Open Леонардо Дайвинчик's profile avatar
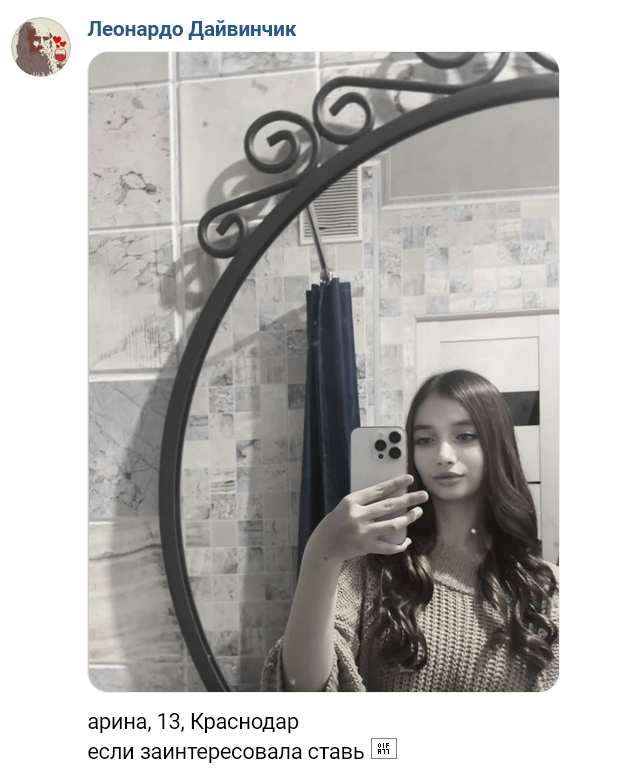 (x=41, y=47)
